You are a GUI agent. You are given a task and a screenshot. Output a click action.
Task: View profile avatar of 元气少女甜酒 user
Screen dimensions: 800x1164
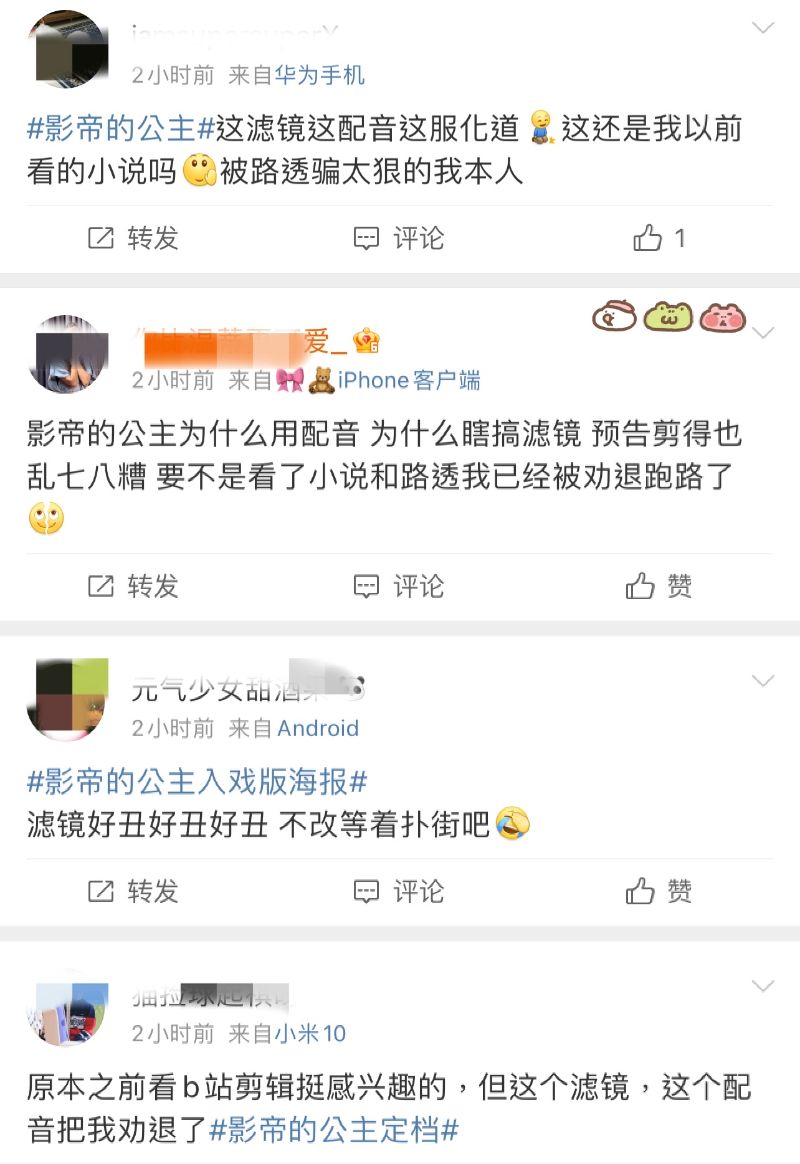67,700
